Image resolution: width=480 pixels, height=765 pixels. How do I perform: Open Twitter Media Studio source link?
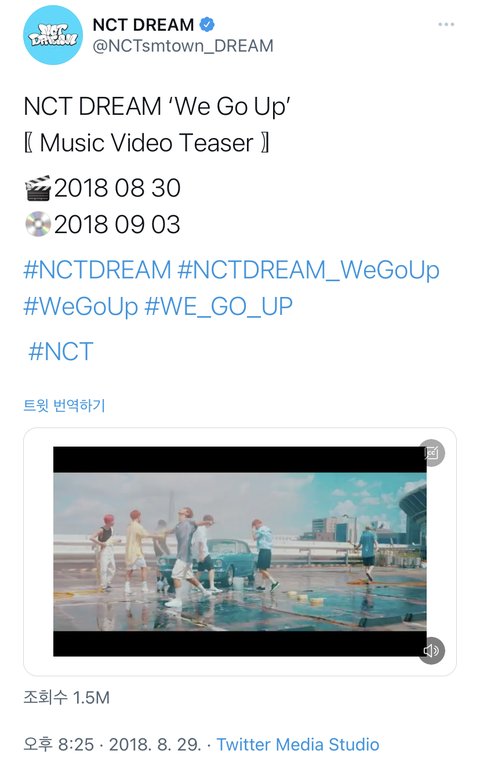point(298,745)
